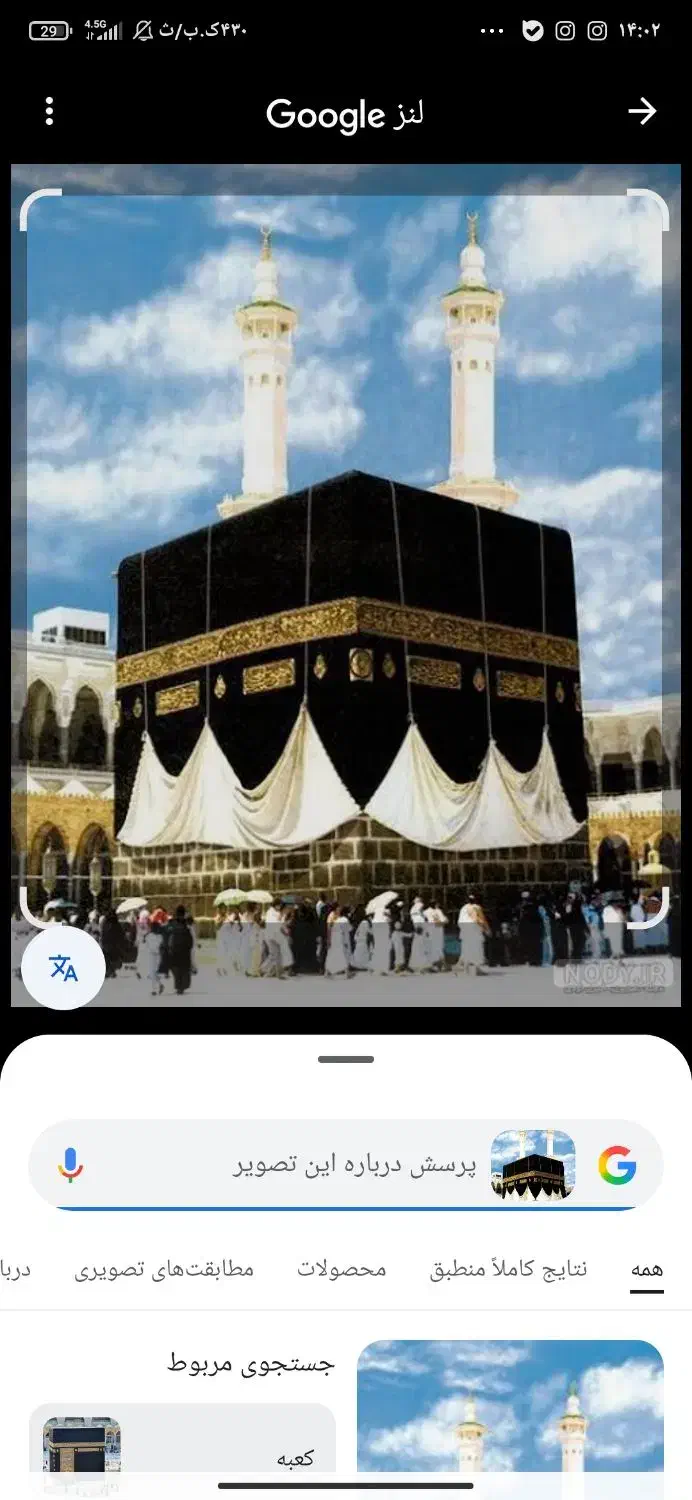692x1500 pixels.
Task: Switch to the 'مطابقت‌های تصویری' tab
Action: [x=164, y=1269]
